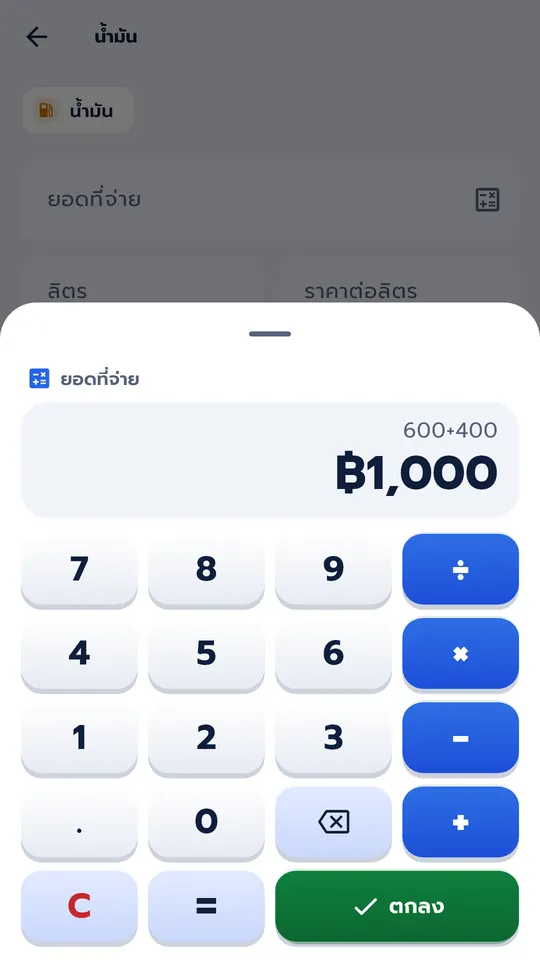Choose the multiply operator key

[460, 653]
